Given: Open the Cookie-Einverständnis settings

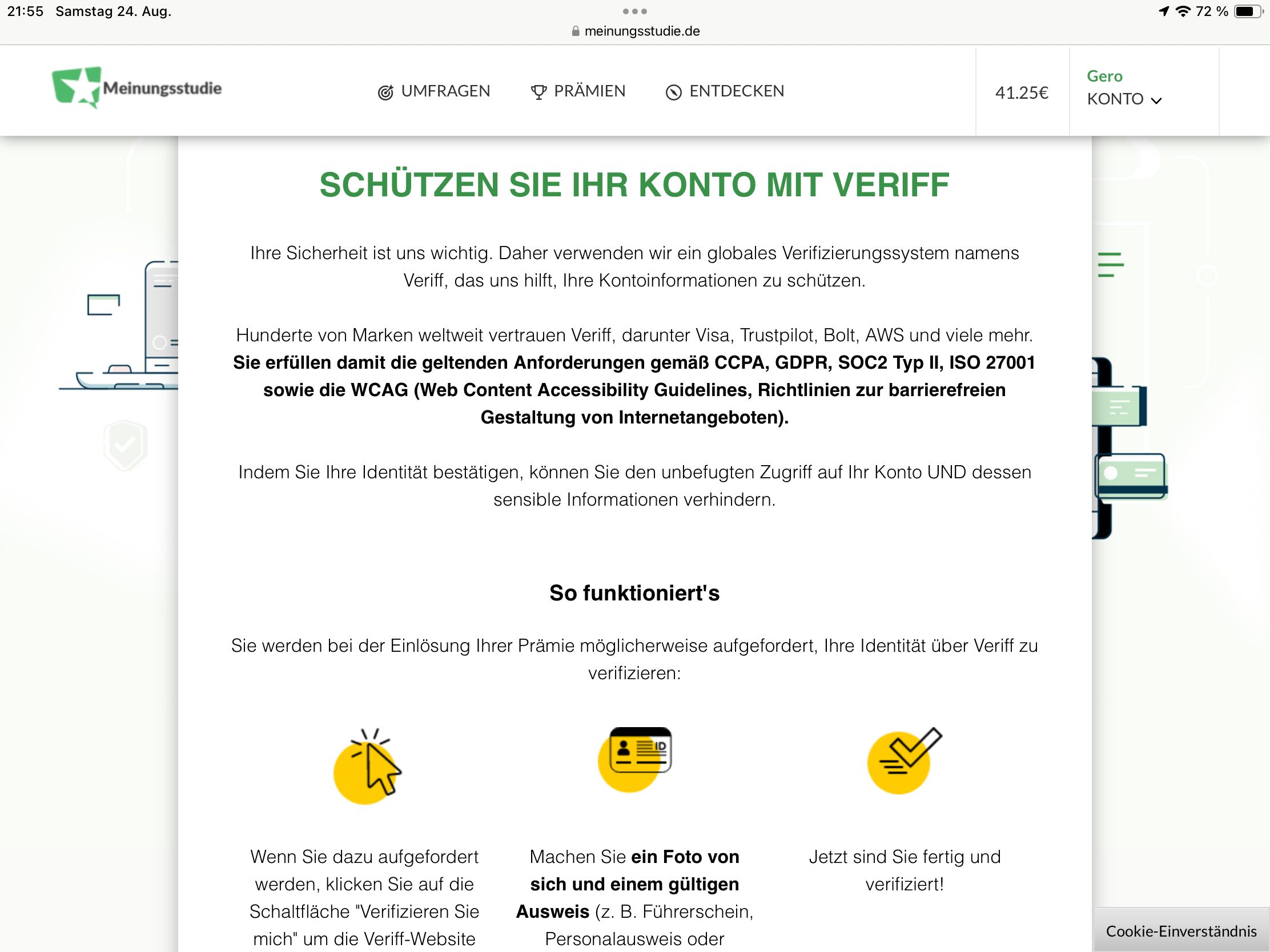Looking at the screenshot, I should coord(1180,931).
